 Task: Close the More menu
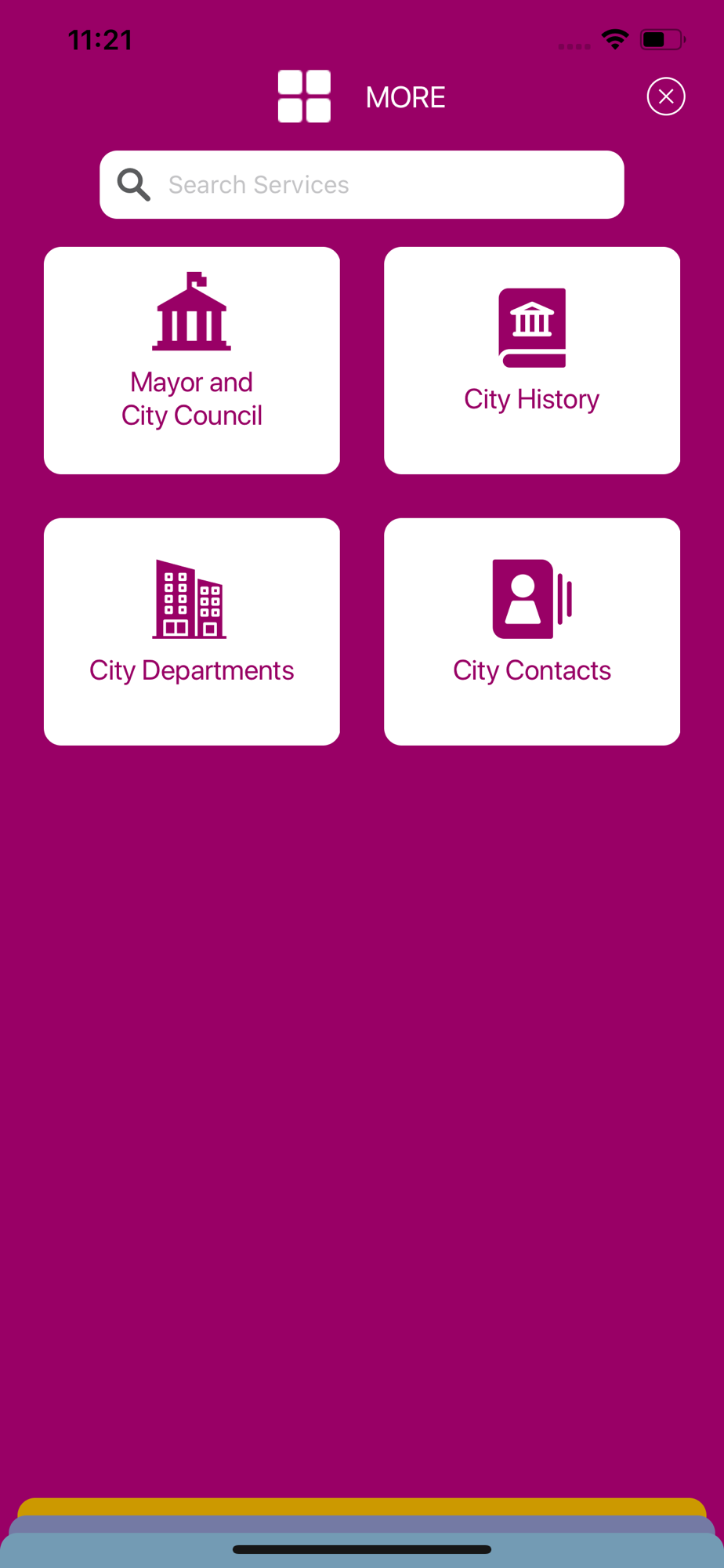tap(666, 96)
